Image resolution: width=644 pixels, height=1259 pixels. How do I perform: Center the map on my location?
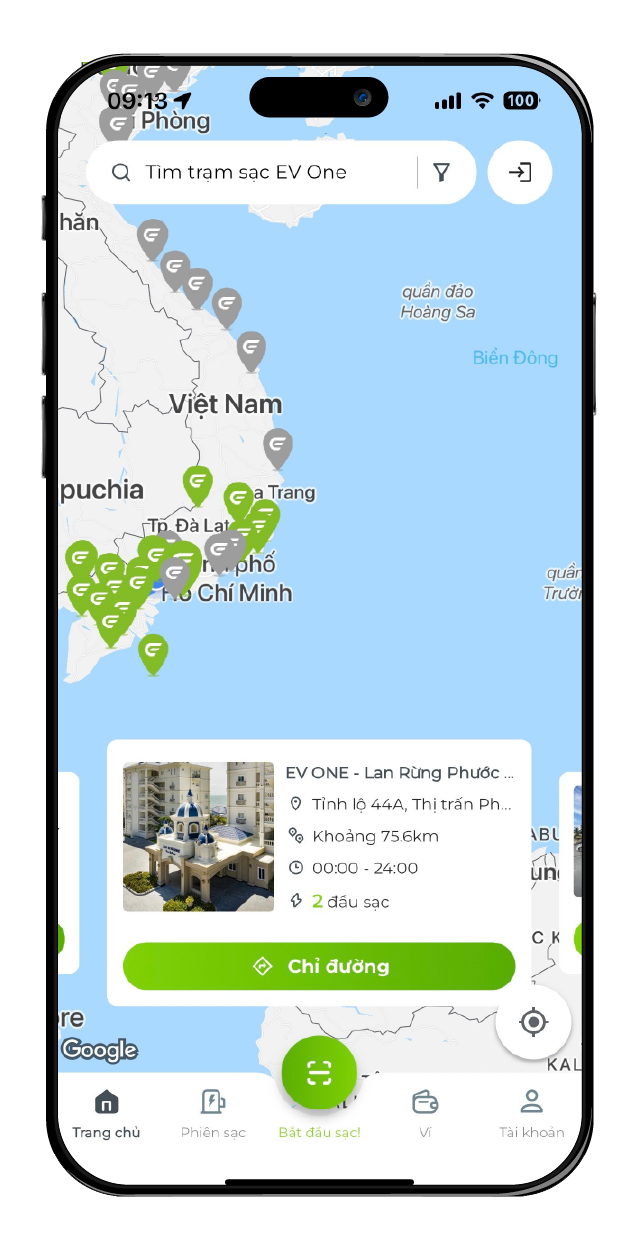pyautogui.click(x=534, y=1022)
